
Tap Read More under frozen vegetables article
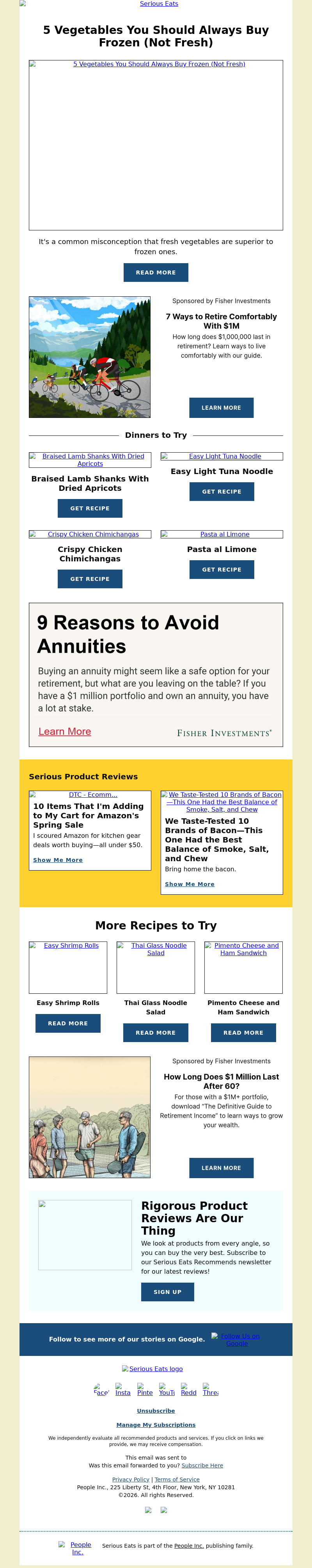tap(155, 272)
